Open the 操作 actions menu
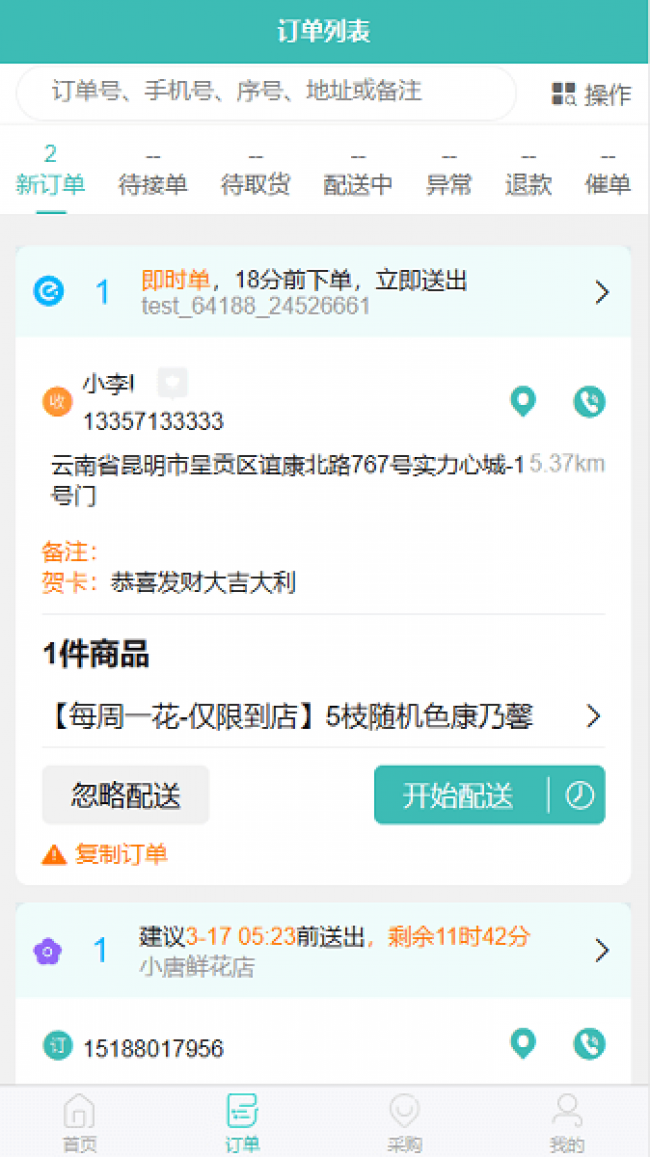 tap(591, 94)
